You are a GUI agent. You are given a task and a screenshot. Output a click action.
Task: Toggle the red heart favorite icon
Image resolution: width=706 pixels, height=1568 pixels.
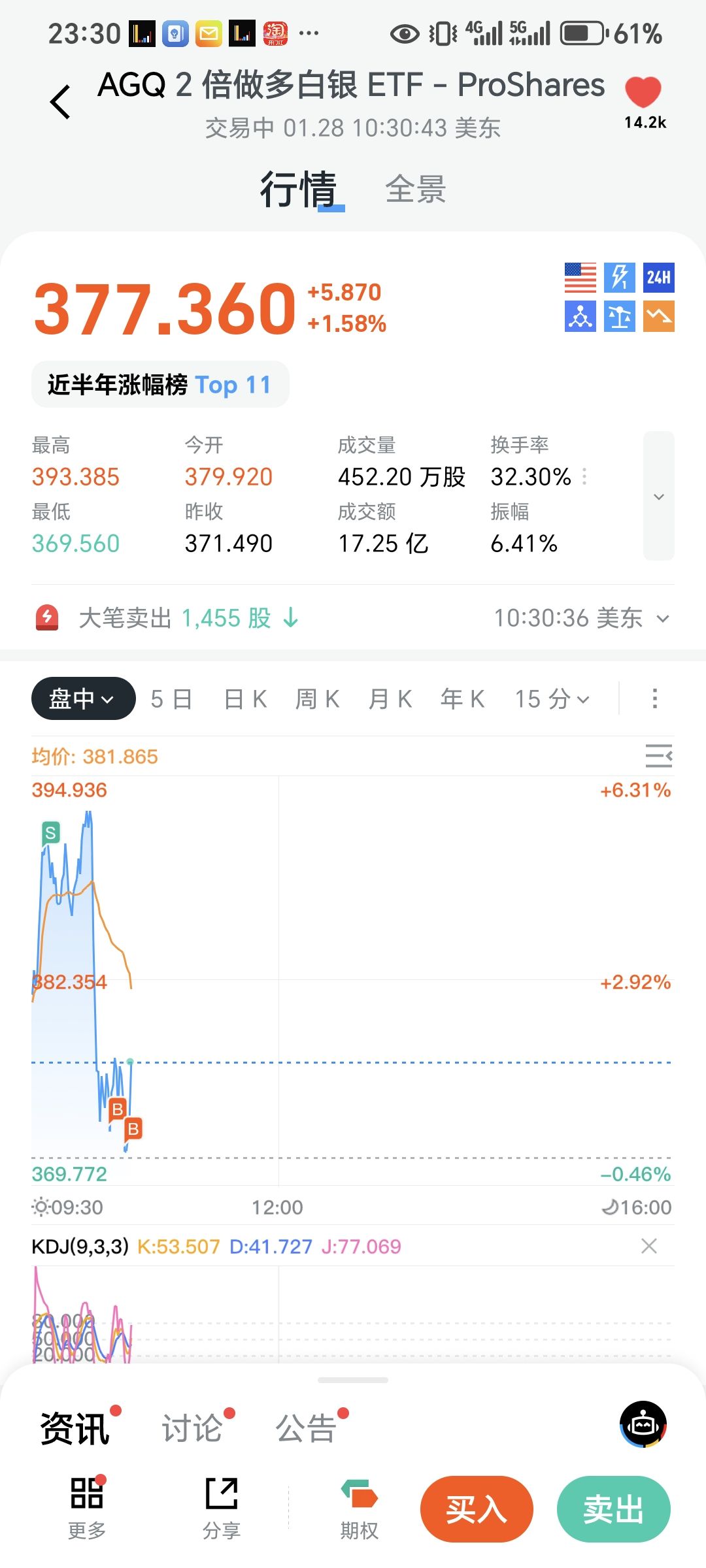tap(643, 92)
